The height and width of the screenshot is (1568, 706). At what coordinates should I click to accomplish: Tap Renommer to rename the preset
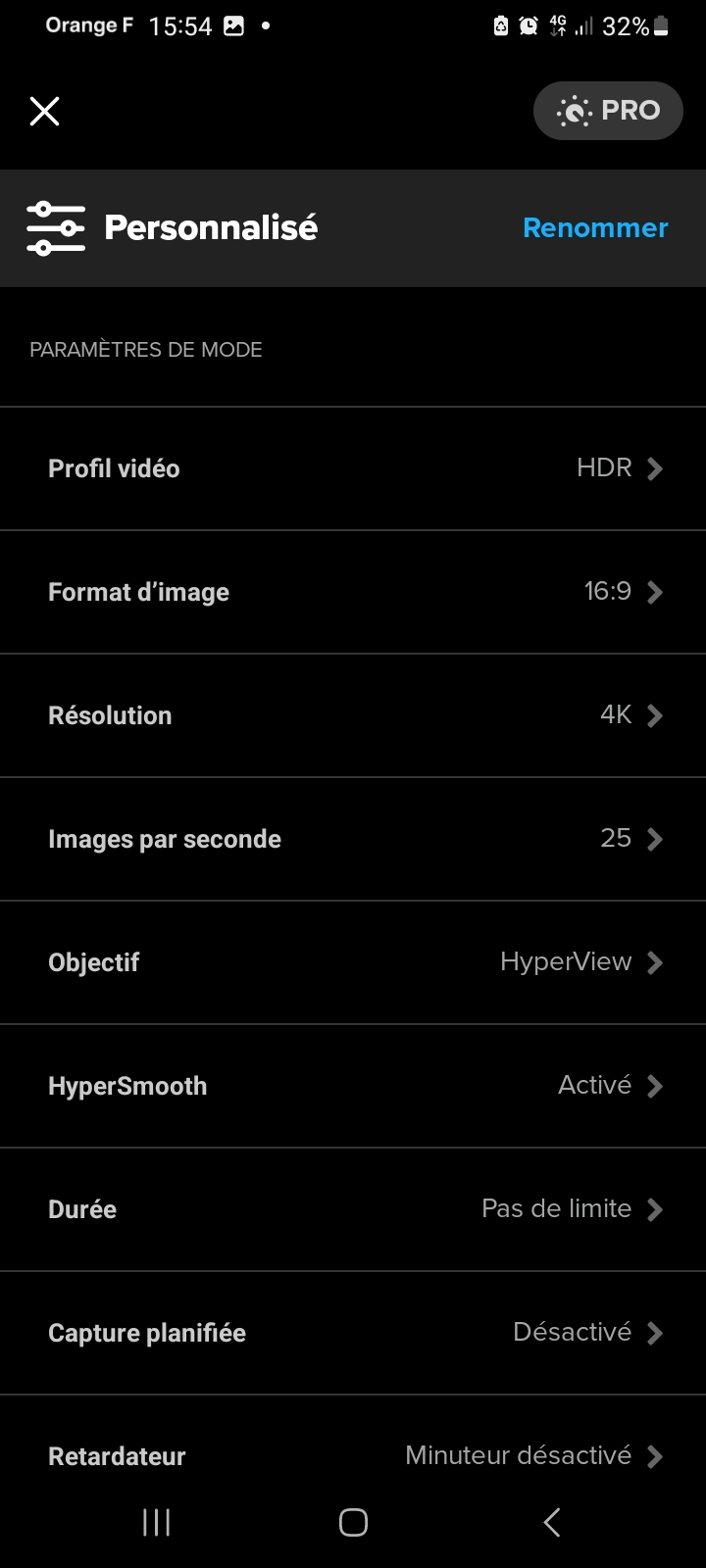click(595, 227)
